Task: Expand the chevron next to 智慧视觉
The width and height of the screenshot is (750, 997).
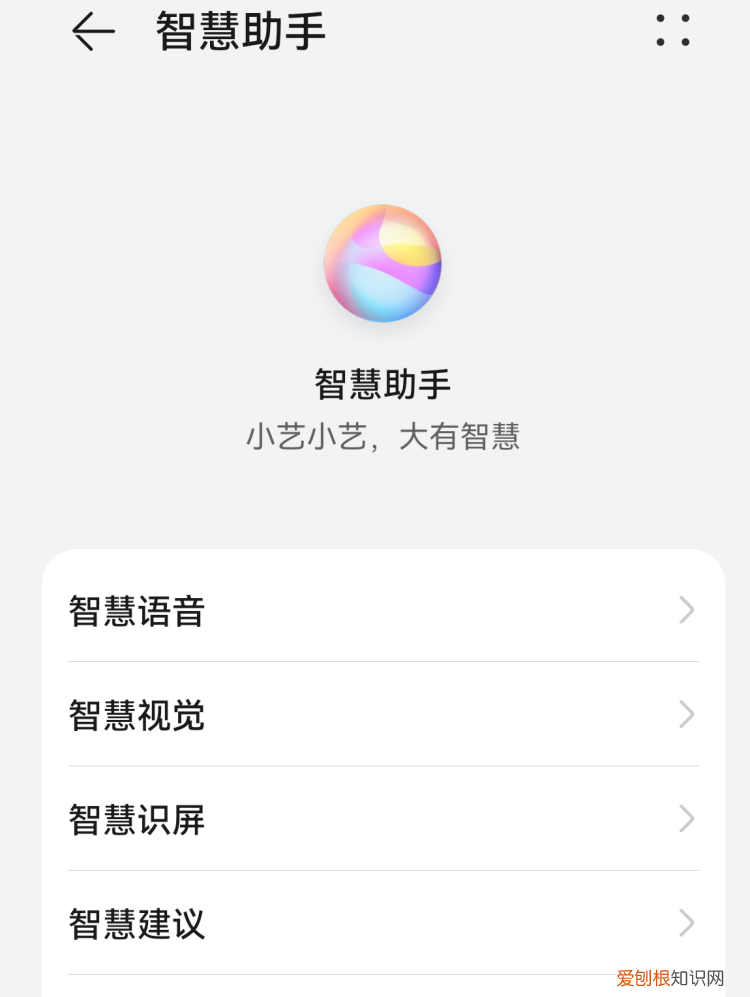Action: (686, 716)
